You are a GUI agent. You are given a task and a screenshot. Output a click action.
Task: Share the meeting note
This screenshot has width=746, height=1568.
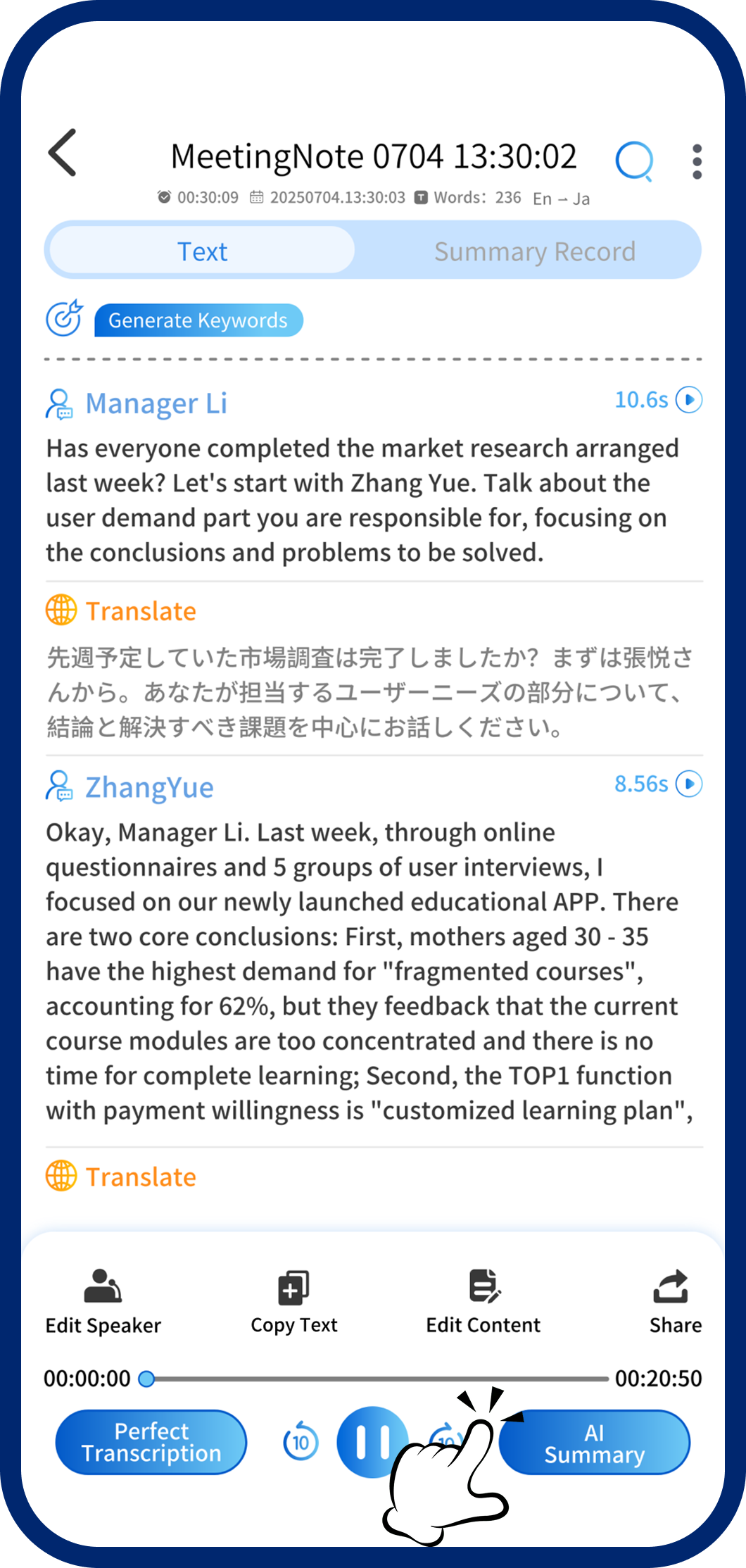click(676, 1302)
